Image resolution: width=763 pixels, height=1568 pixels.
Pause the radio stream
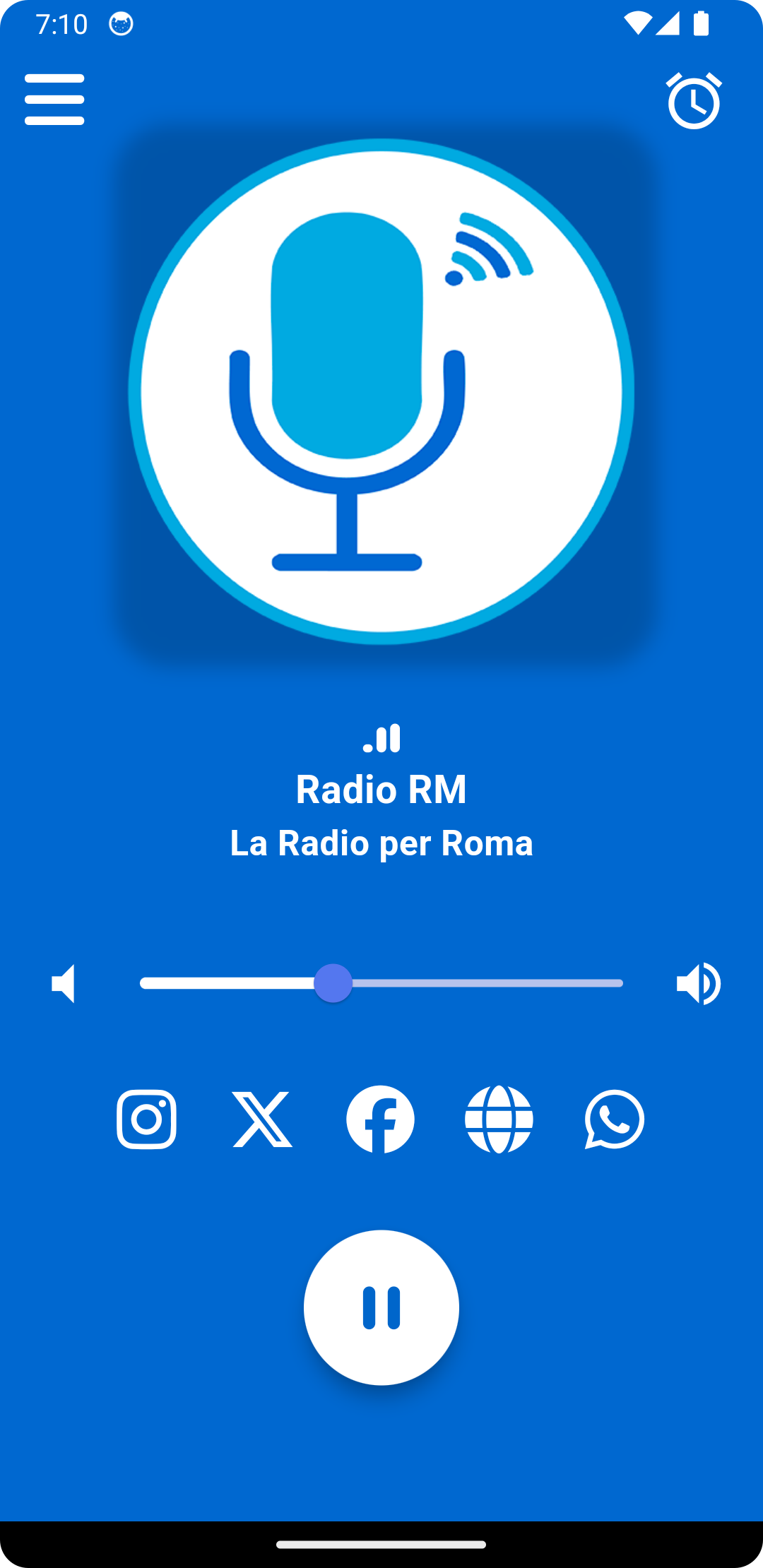[x=381, y=1307]
